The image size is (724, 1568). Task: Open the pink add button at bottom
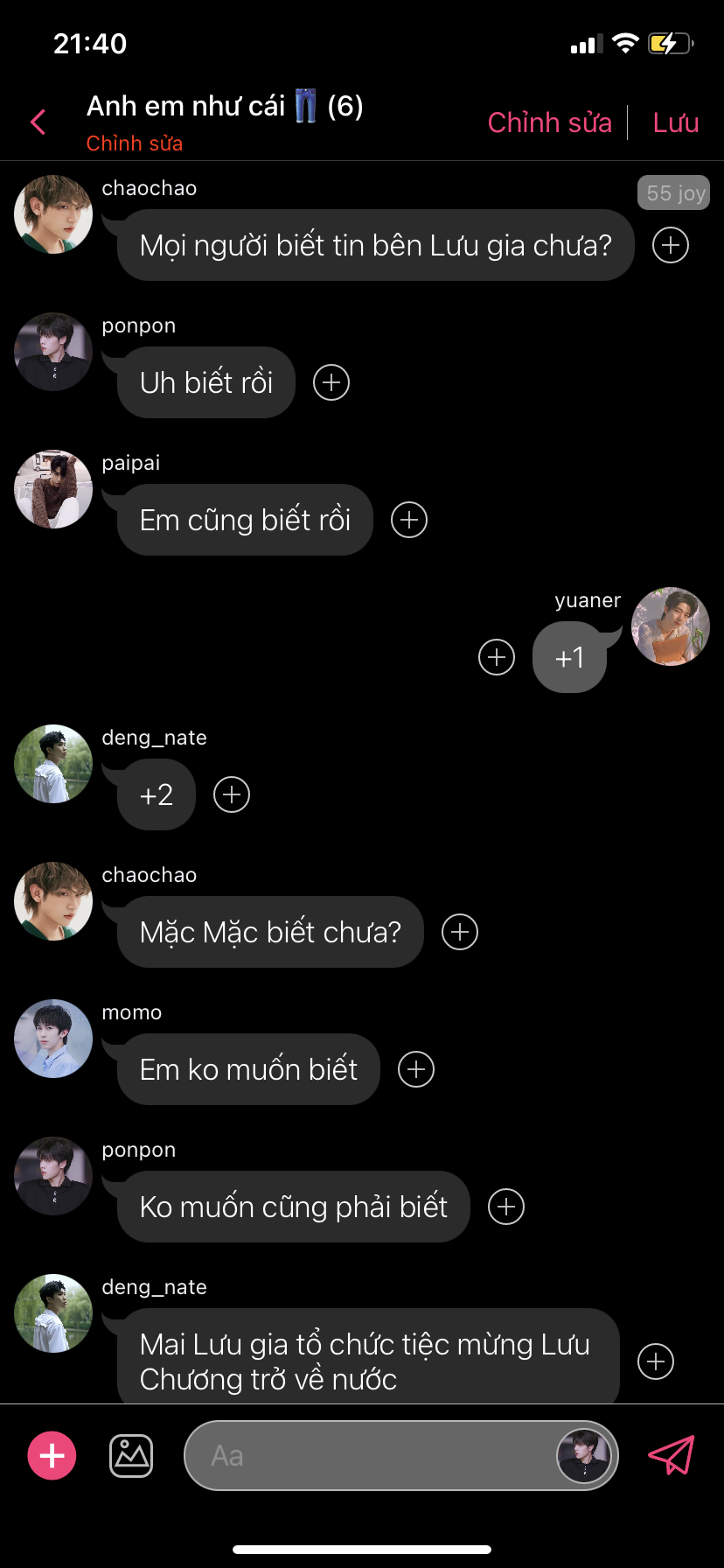tap(52, 1456)
